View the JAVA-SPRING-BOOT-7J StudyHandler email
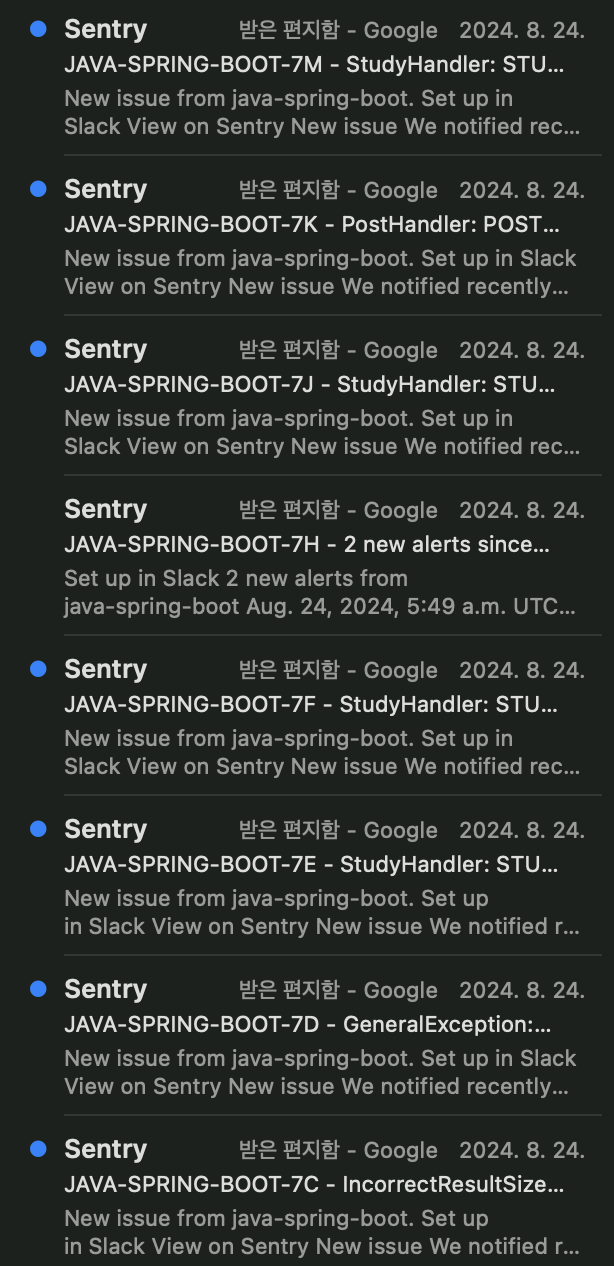The height and width of the screenshot is (1266, 614). tap(312, 386)
